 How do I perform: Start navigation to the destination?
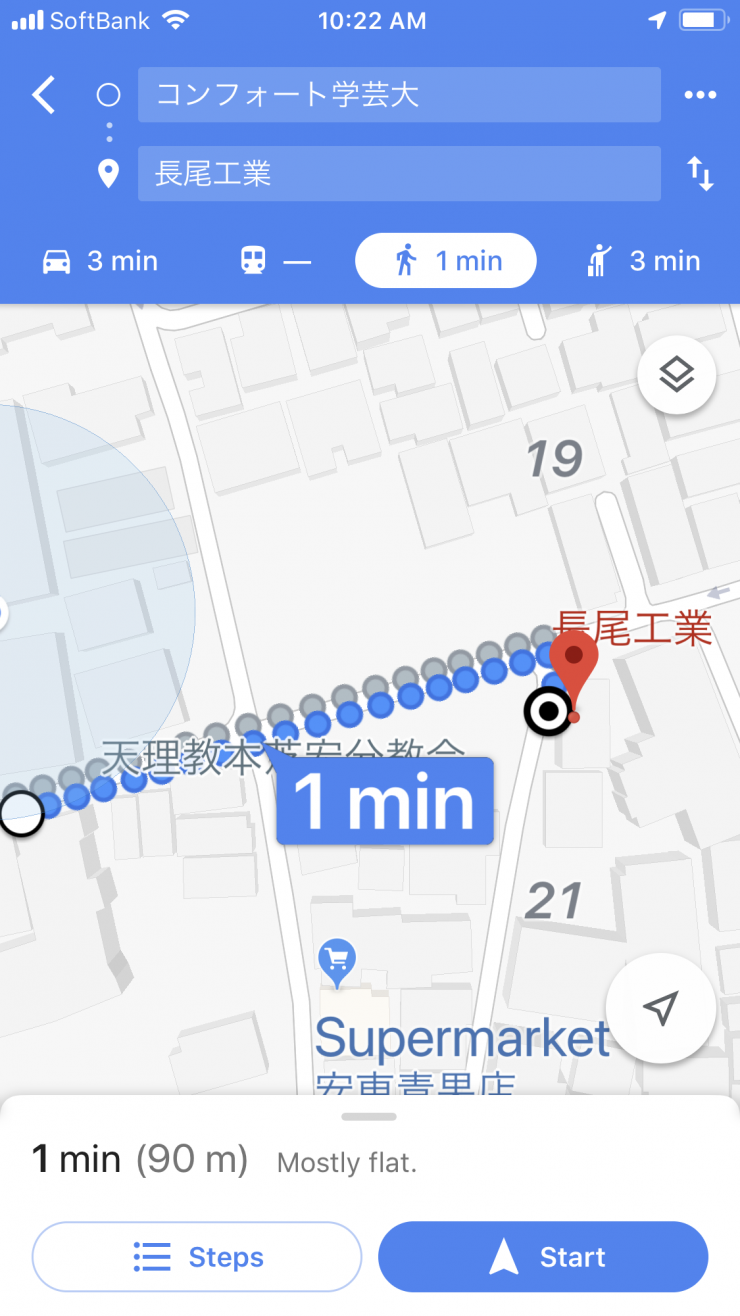click(x=543, y=1257)
